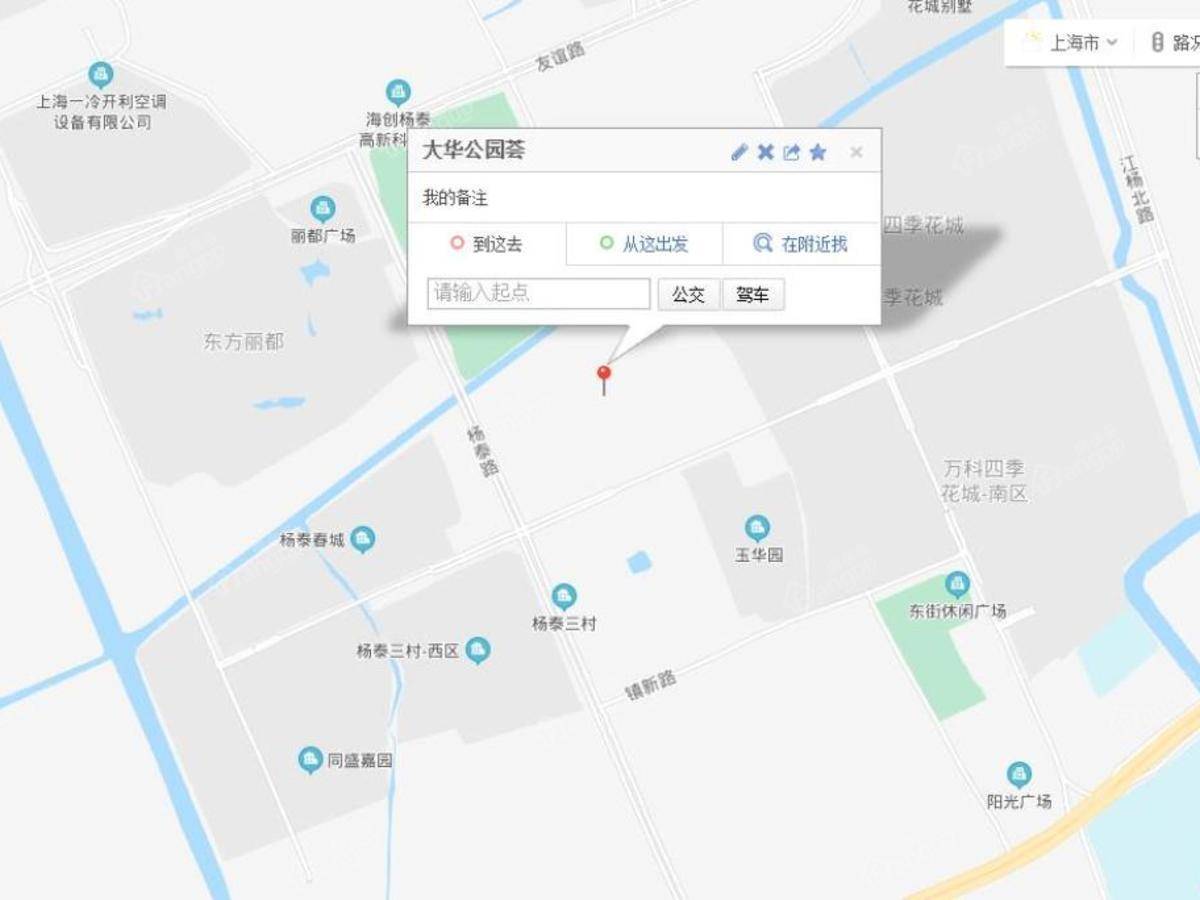1200x900 pixels.
Task: Switch to the 从这出发 tab
Action: point(644,244)
